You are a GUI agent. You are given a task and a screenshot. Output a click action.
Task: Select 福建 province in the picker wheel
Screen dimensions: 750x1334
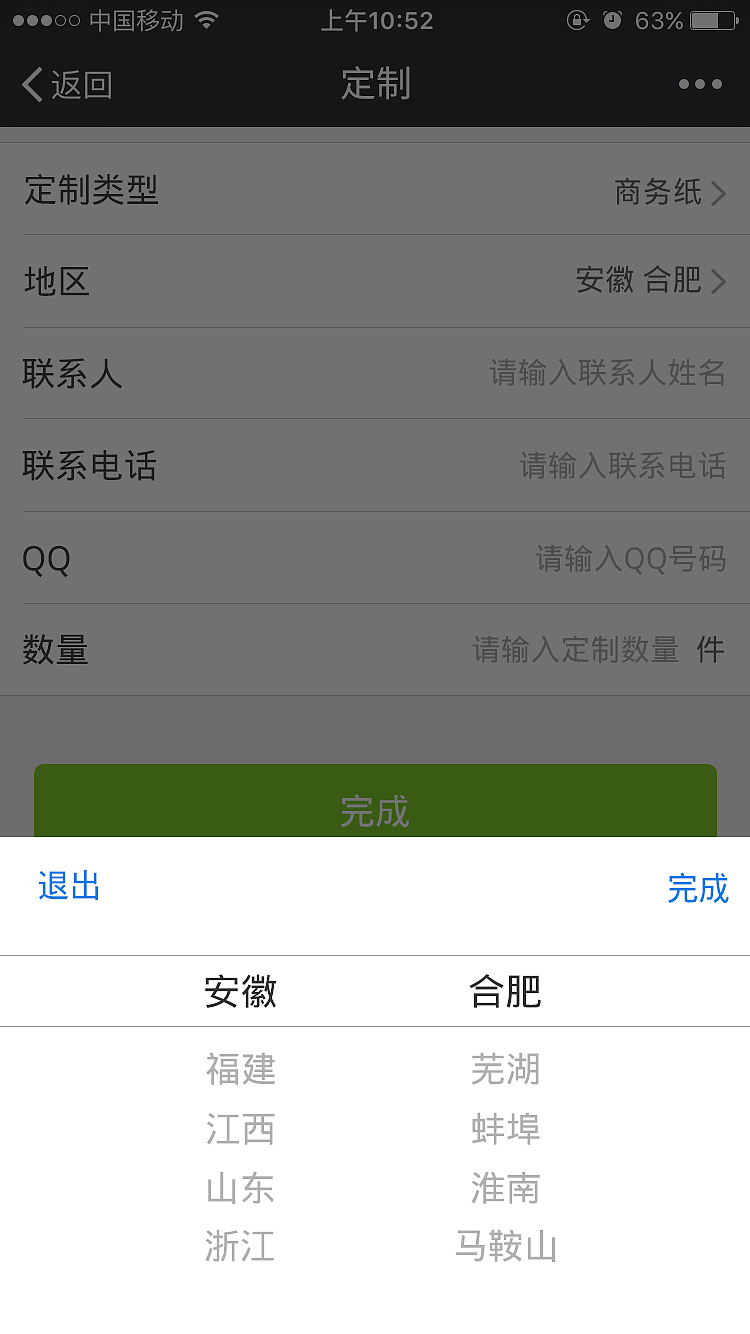(x=240, y=1070)
